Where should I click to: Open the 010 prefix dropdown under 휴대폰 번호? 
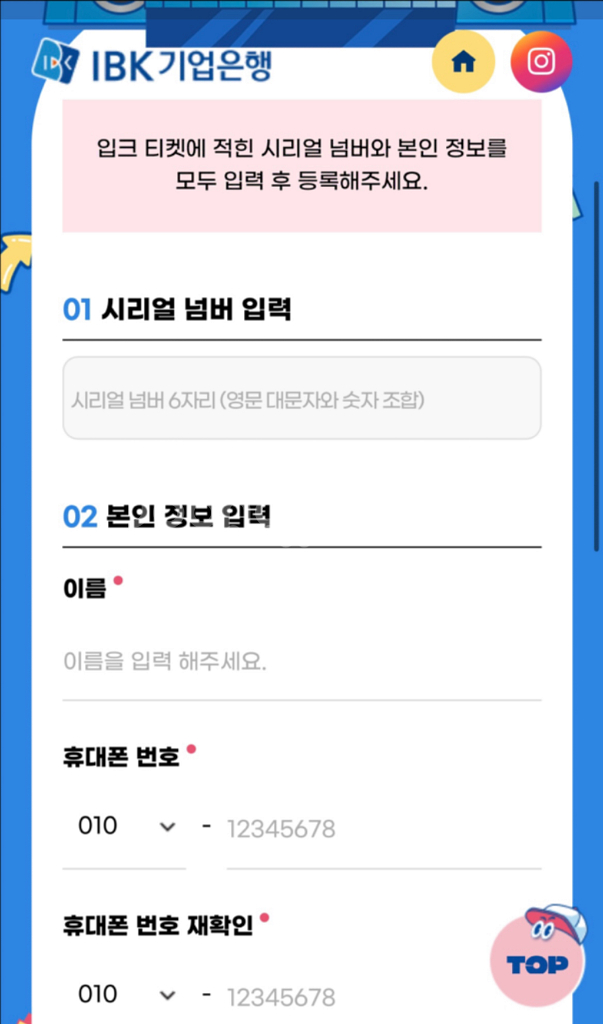pos(125,827)
